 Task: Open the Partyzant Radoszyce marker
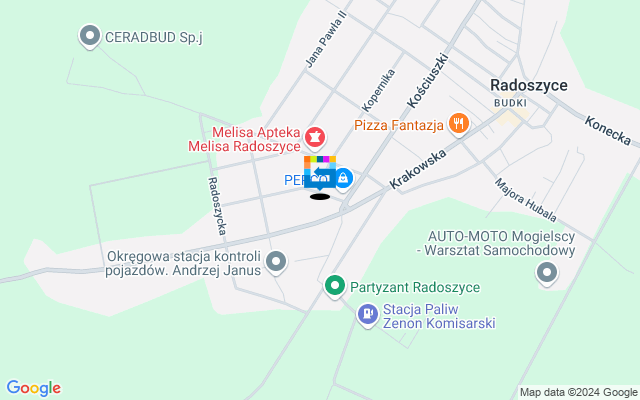point(336,287)
